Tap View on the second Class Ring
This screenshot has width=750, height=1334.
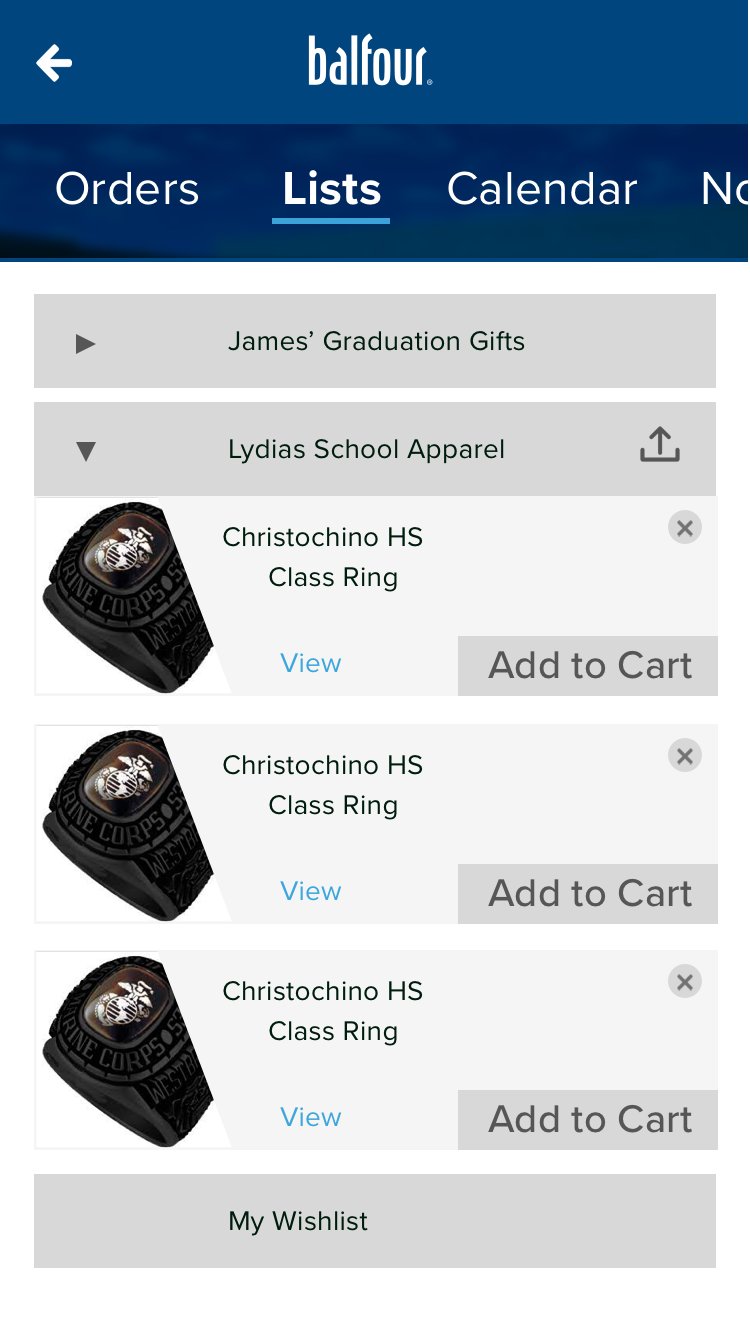click(310, 891)
